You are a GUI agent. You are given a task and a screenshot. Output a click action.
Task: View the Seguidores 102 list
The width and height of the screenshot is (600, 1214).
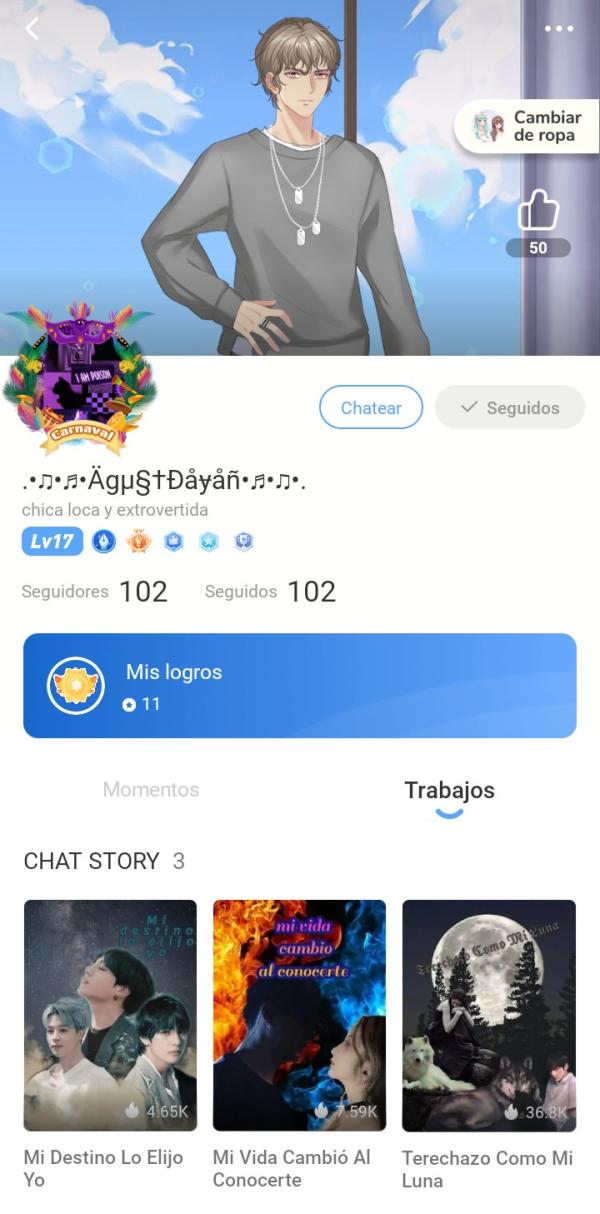click(x=95, y=592)
